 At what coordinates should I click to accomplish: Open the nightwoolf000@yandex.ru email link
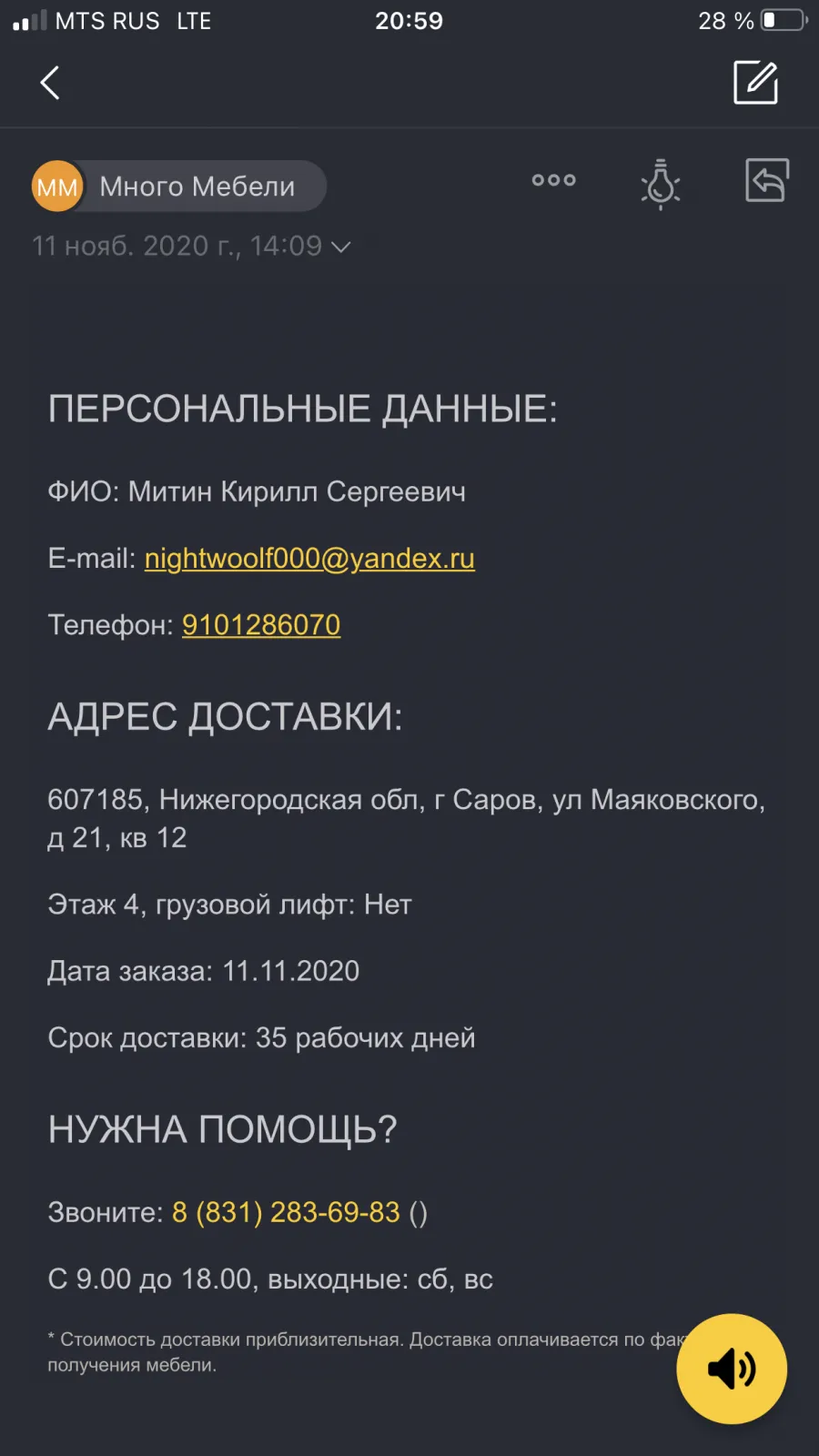[x=309, y=558]
